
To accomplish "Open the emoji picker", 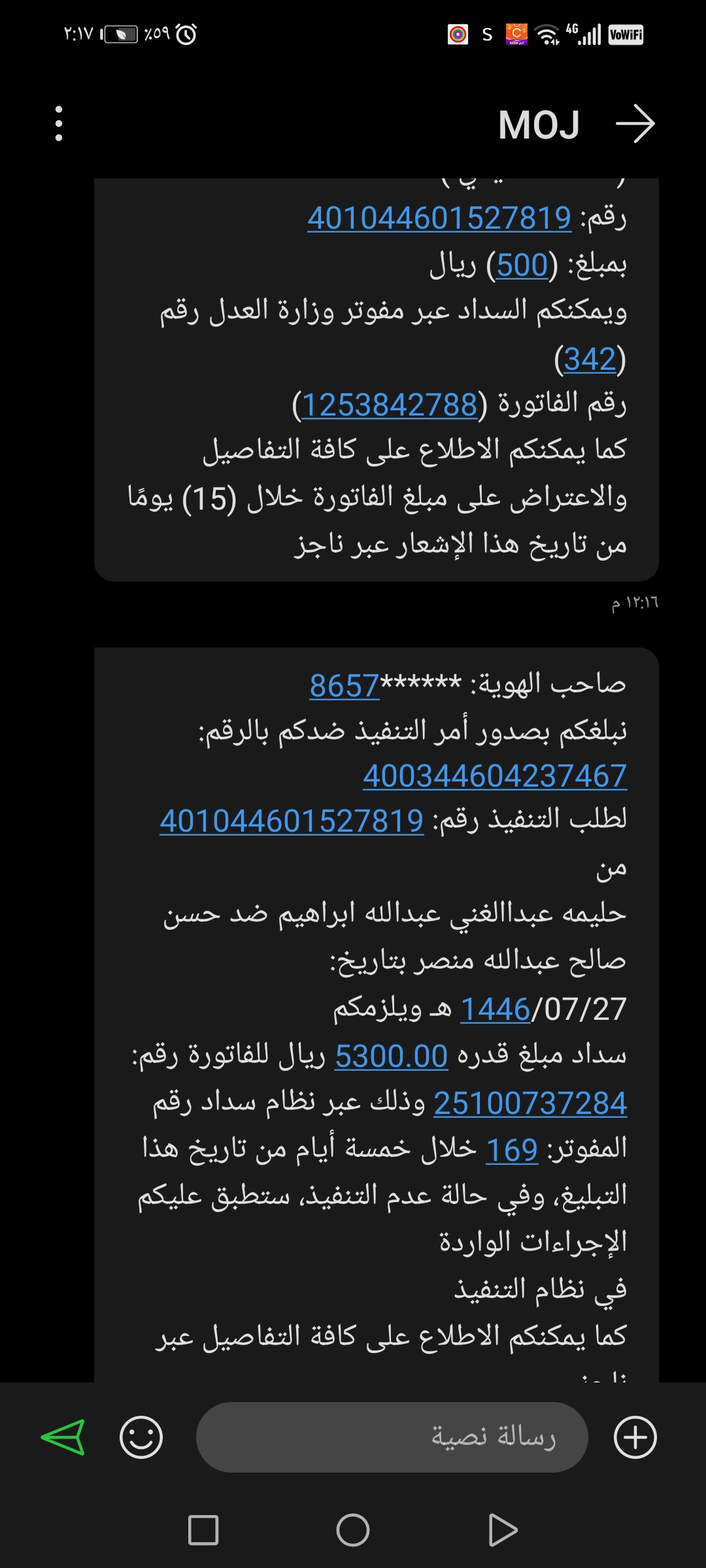I will (141, 1437).
